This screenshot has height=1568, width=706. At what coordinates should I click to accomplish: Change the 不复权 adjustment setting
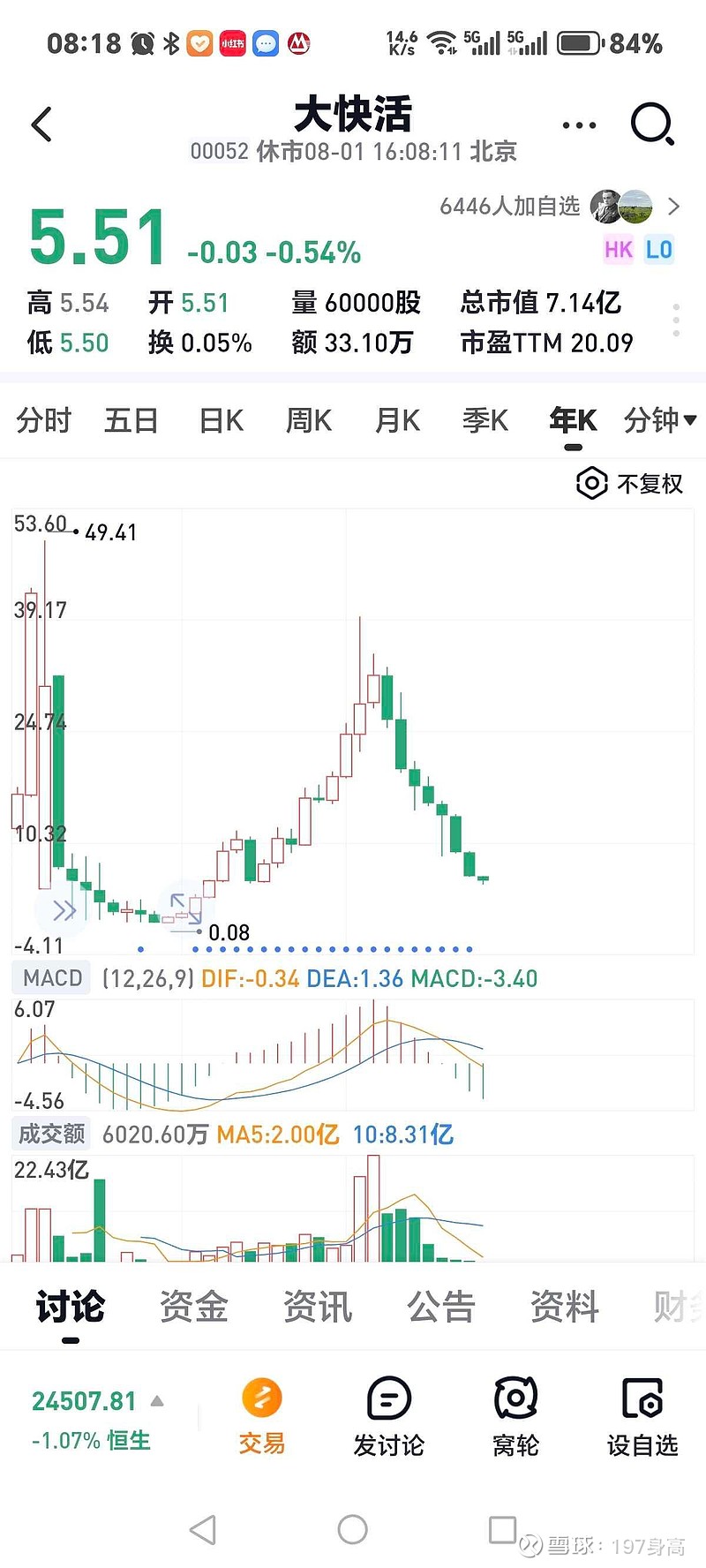(x=630, y=484)
